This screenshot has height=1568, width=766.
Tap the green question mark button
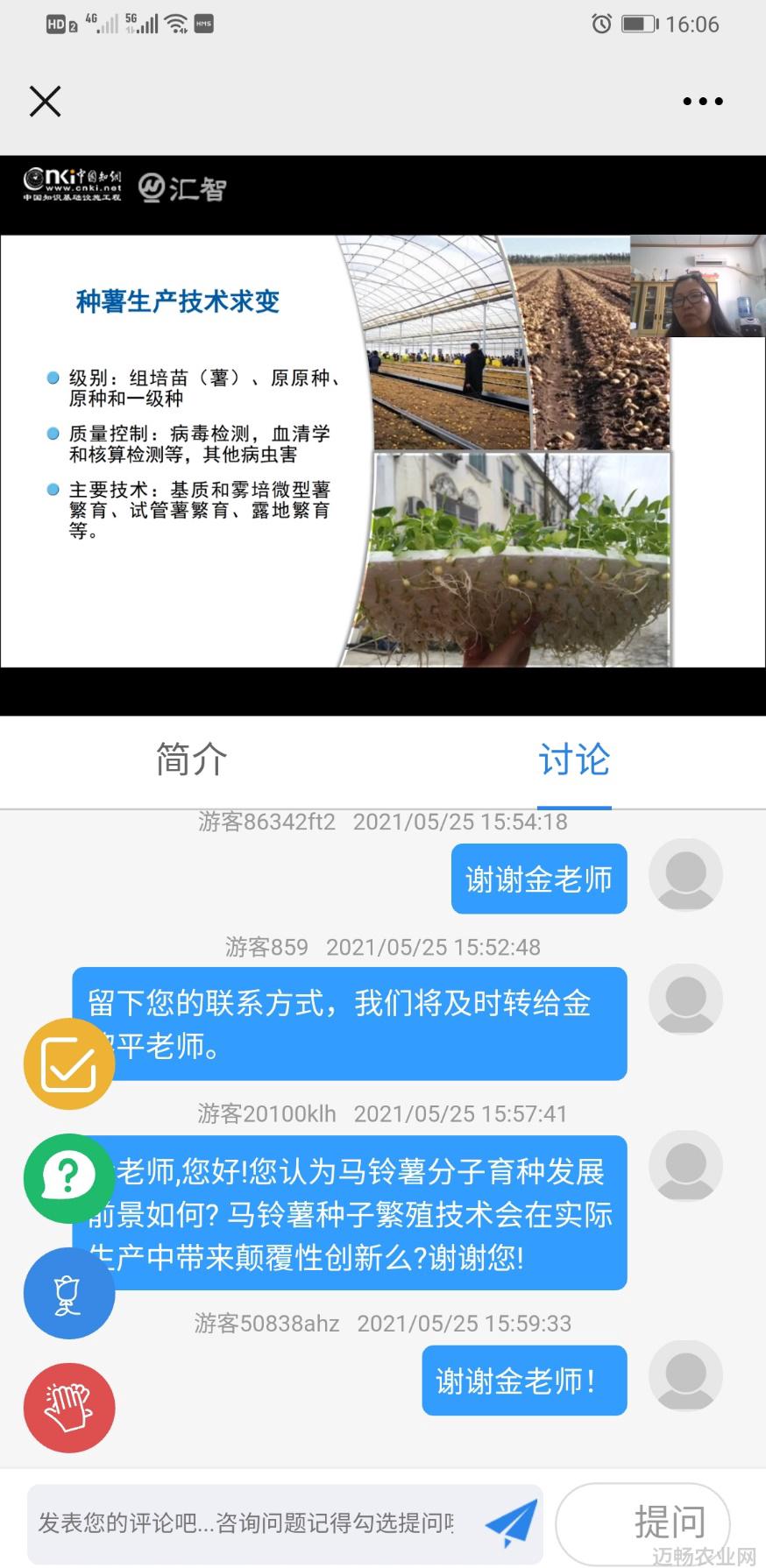[x=69, y=1177]
